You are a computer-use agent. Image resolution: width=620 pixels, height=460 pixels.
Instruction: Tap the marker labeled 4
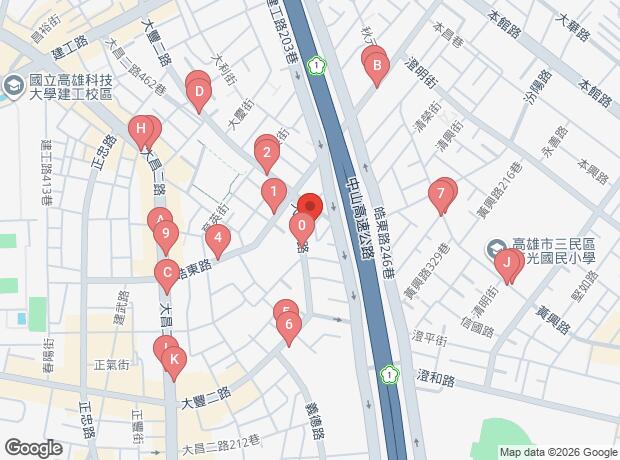[x=219, y=239]
